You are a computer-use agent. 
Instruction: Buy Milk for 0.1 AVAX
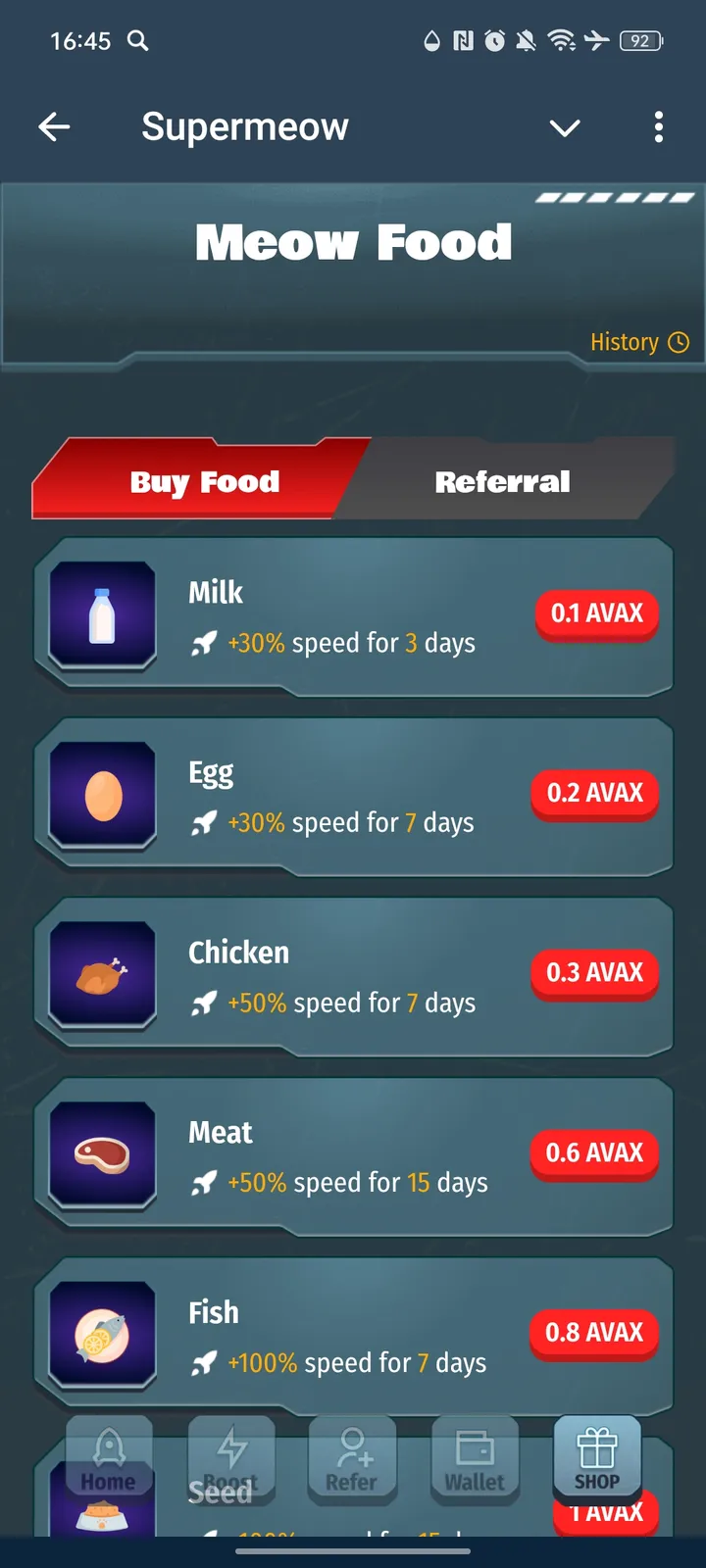click(x=596, y=613)
